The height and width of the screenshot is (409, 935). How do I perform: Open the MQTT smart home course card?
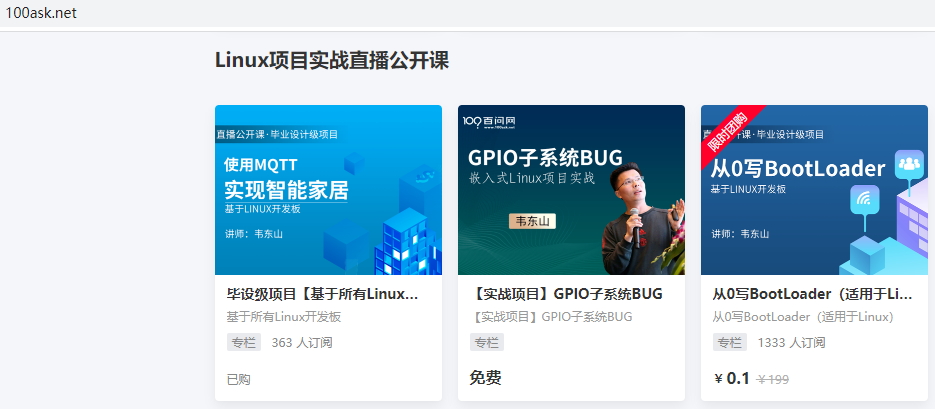[328, 253]
